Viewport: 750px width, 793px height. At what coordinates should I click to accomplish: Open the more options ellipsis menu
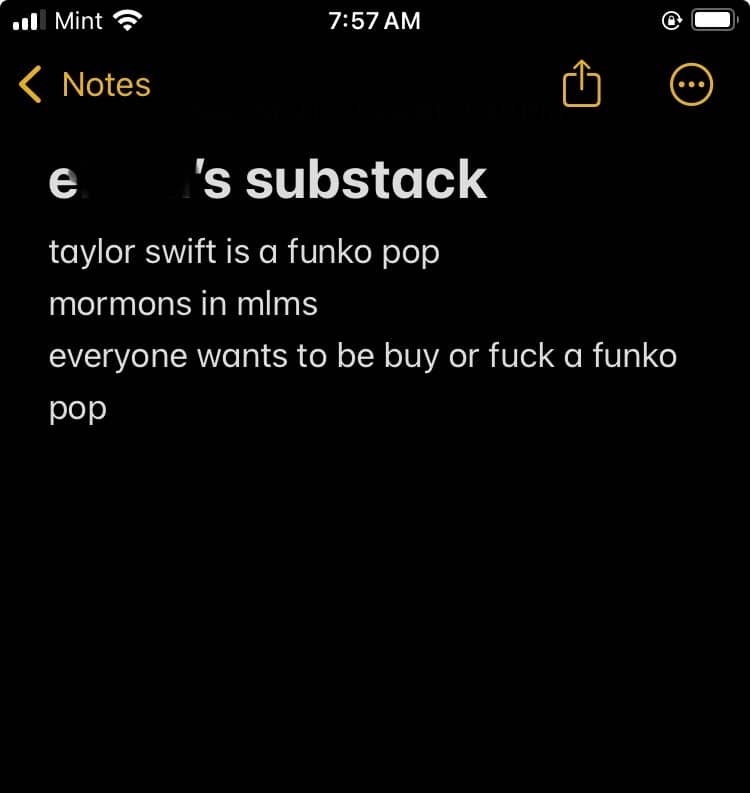click(x=691, y=84)
